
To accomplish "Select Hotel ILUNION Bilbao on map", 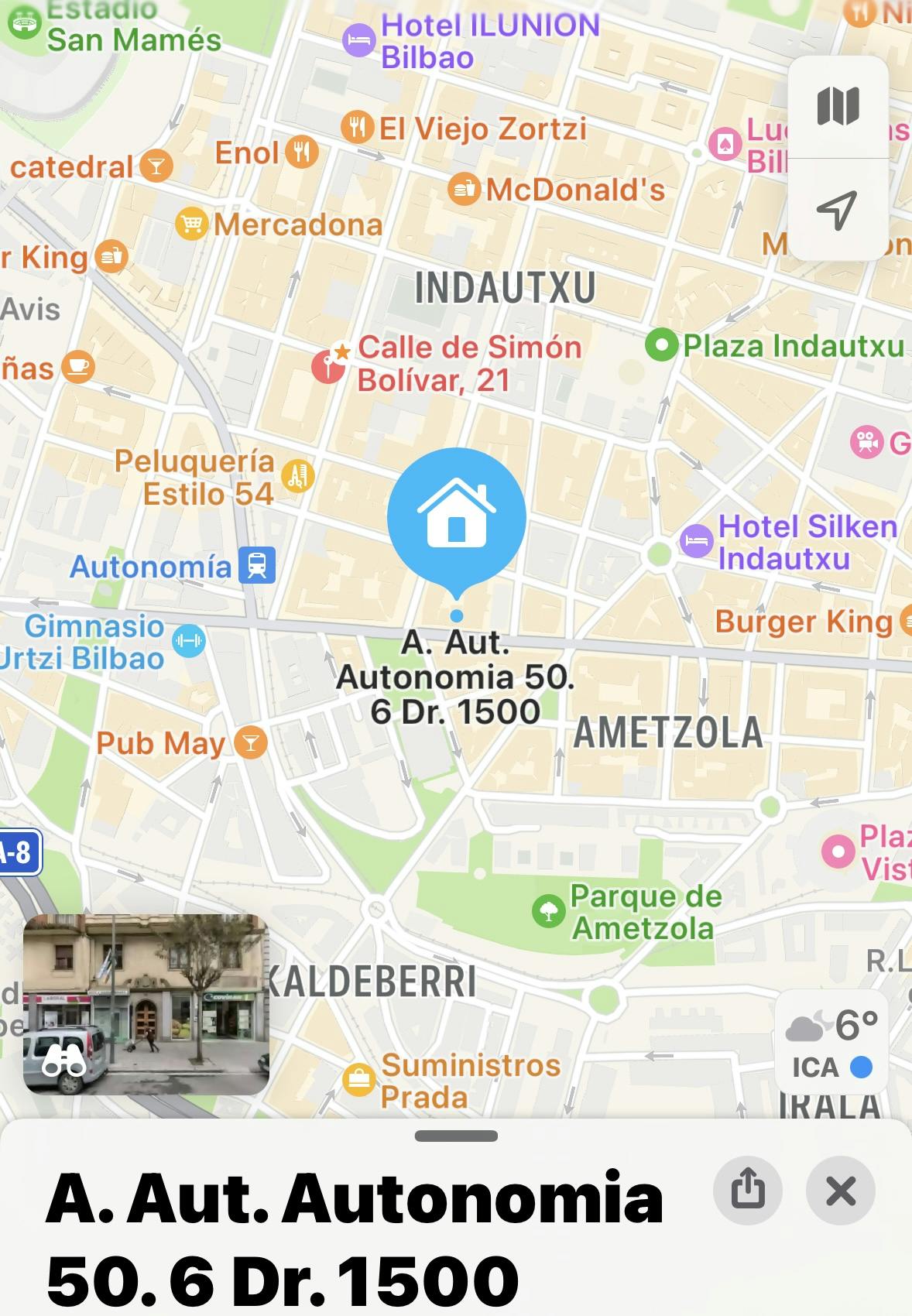I will coord(358,40).
